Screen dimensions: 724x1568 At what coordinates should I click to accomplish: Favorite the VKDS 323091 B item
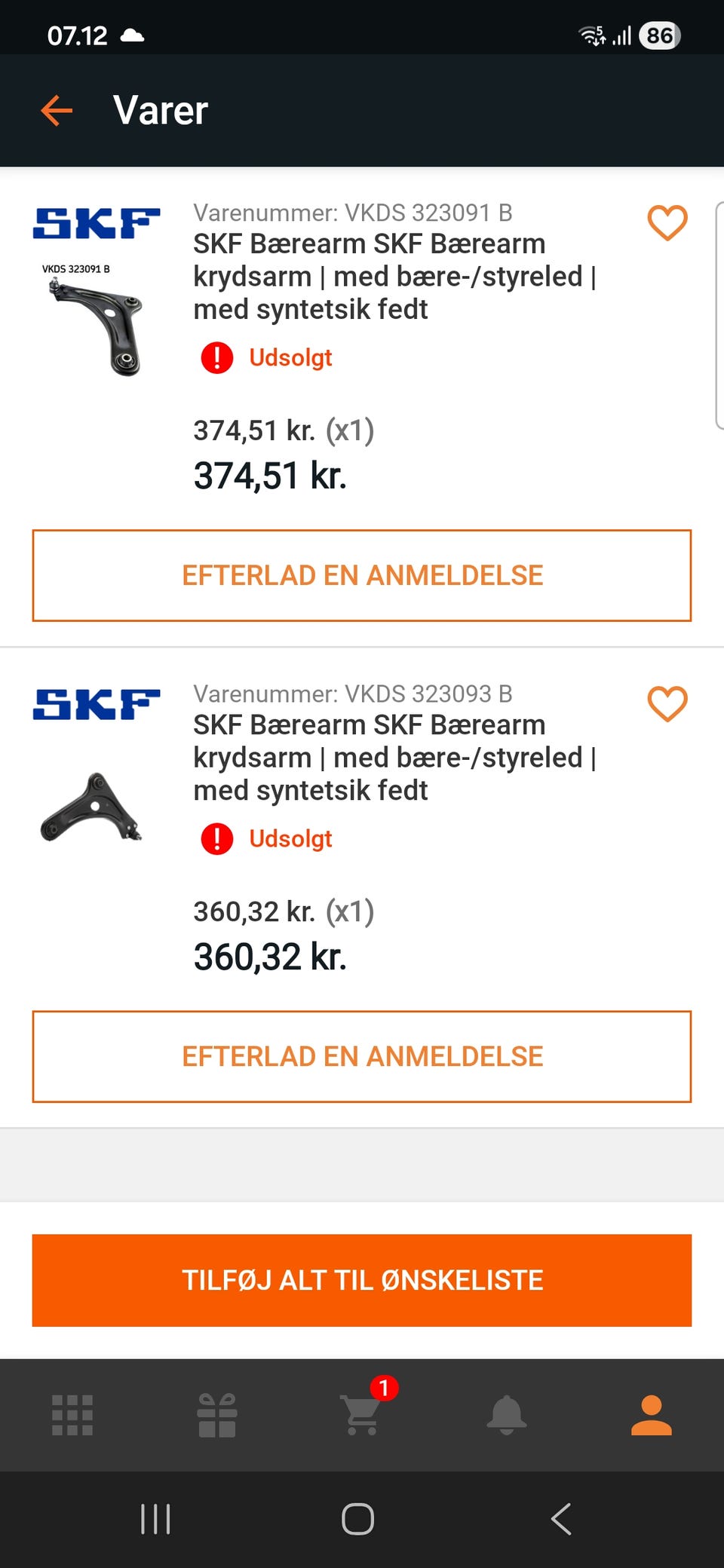(x=667, y=223)
